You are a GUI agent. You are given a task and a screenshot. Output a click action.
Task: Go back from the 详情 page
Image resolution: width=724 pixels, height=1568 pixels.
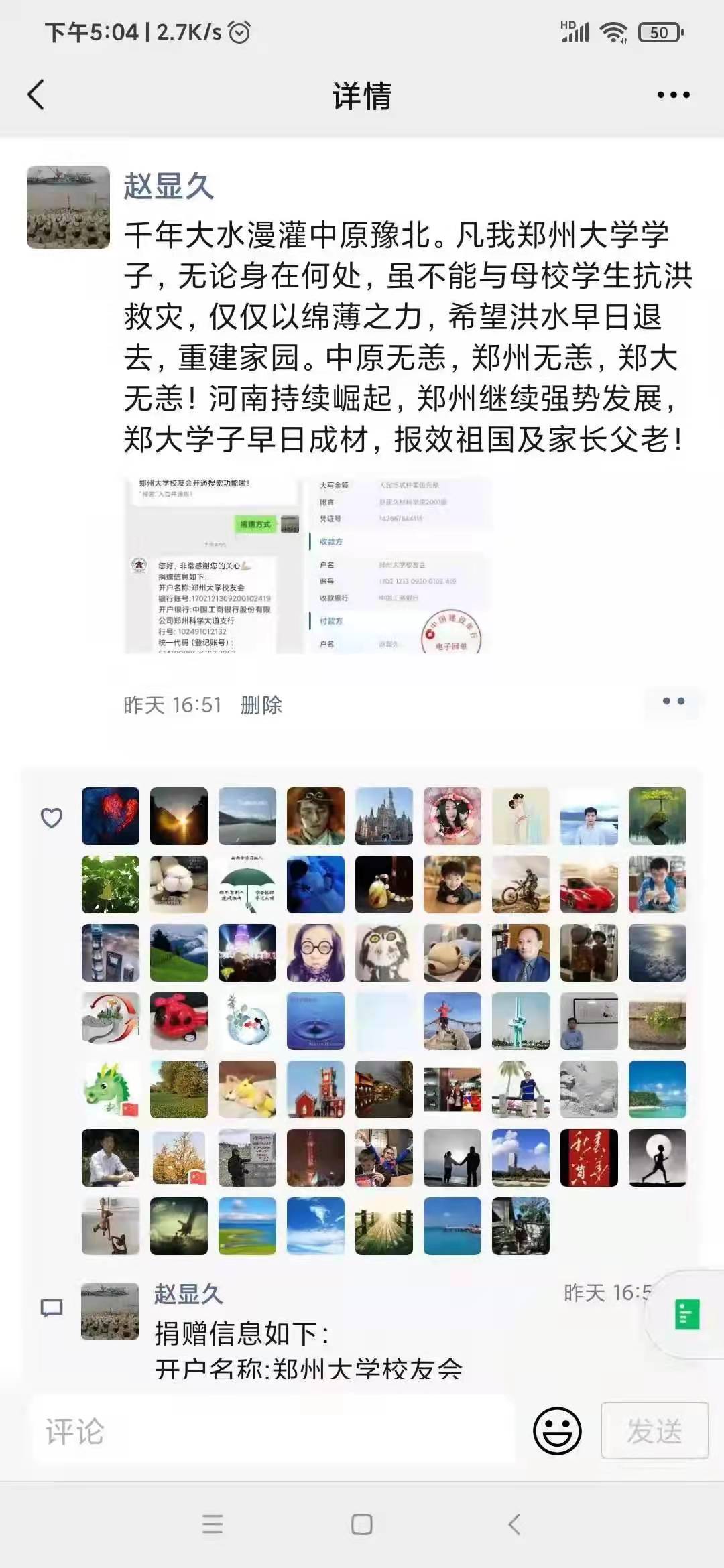37,94
